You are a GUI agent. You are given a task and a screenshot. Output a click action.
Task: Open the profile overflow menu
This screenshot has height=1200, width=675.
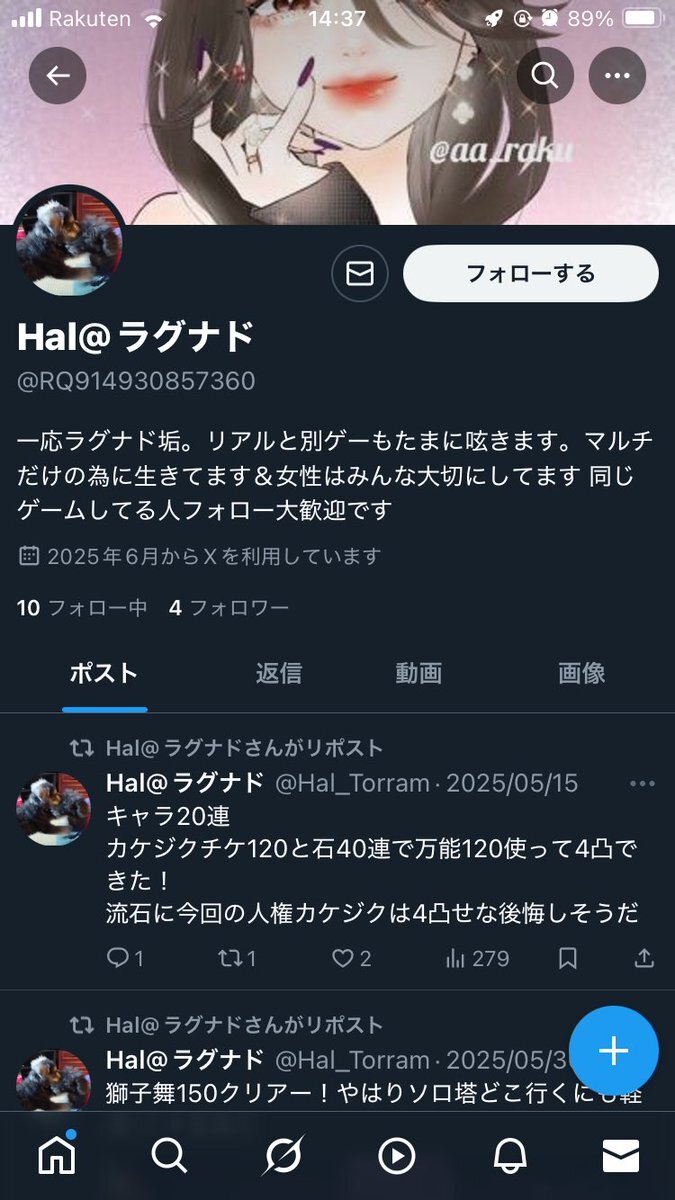coord(617,76)
